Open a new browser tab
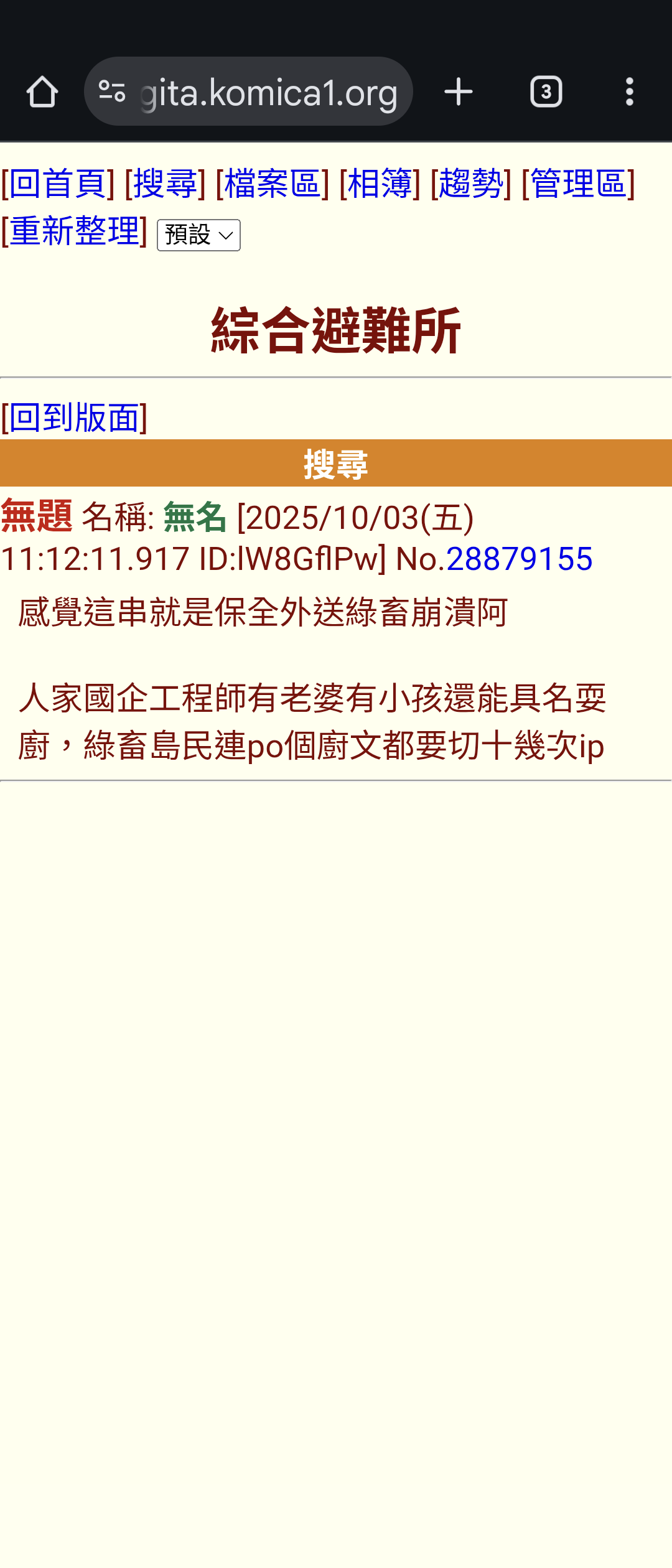 click(459, 92)
